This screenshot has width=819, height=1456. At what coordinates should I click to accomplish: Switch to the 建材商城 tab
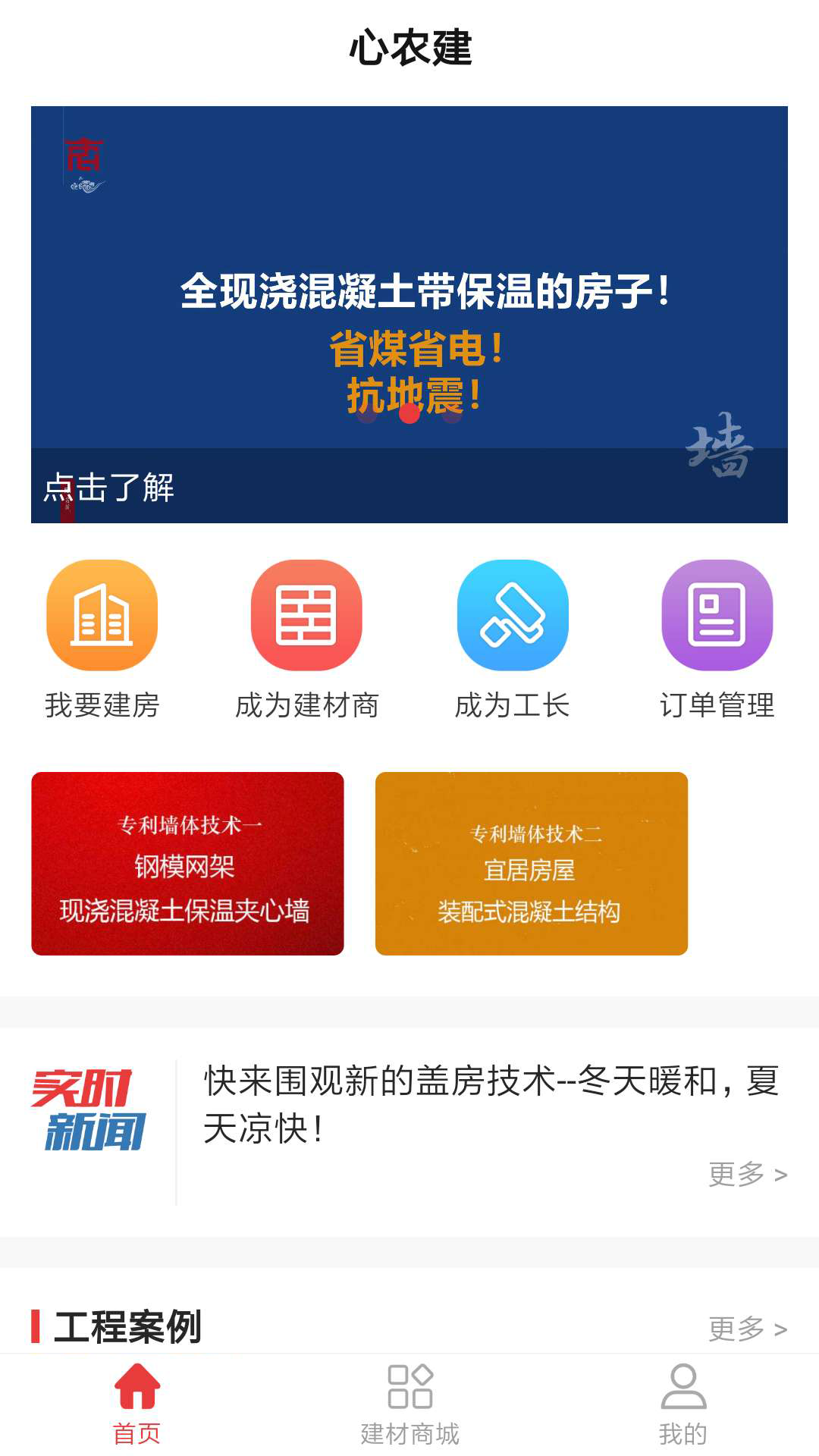click(x=410, y=1404)
